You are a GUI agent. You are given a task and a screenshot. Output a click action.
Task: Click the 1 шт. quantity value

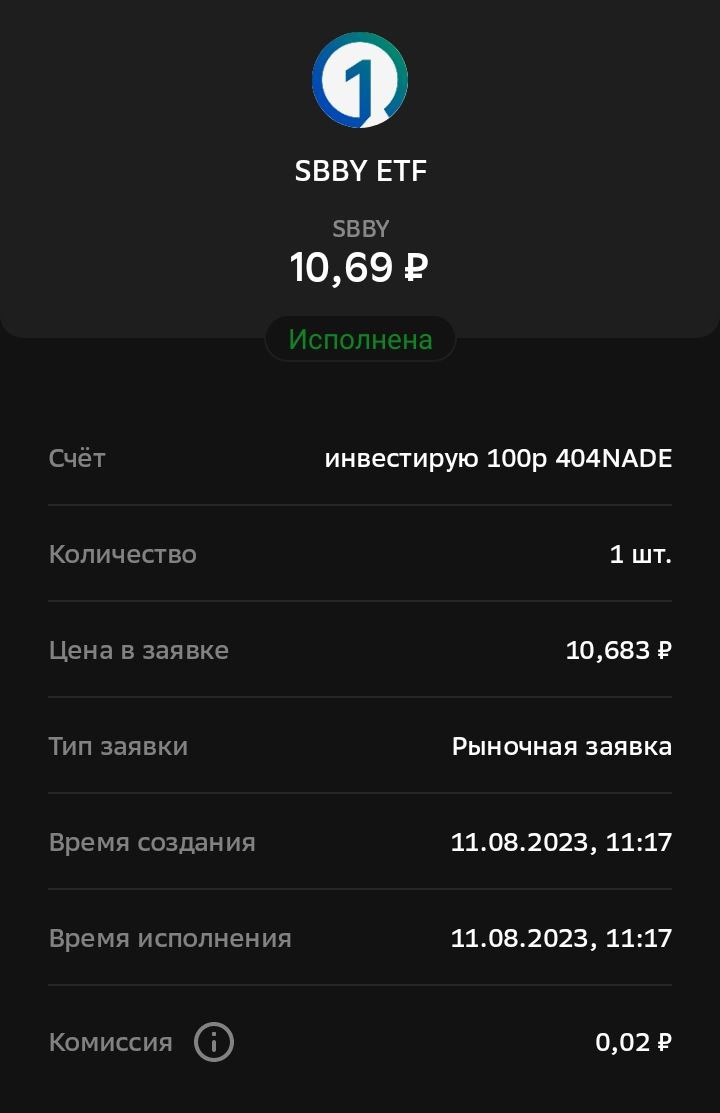coord(641,554)
